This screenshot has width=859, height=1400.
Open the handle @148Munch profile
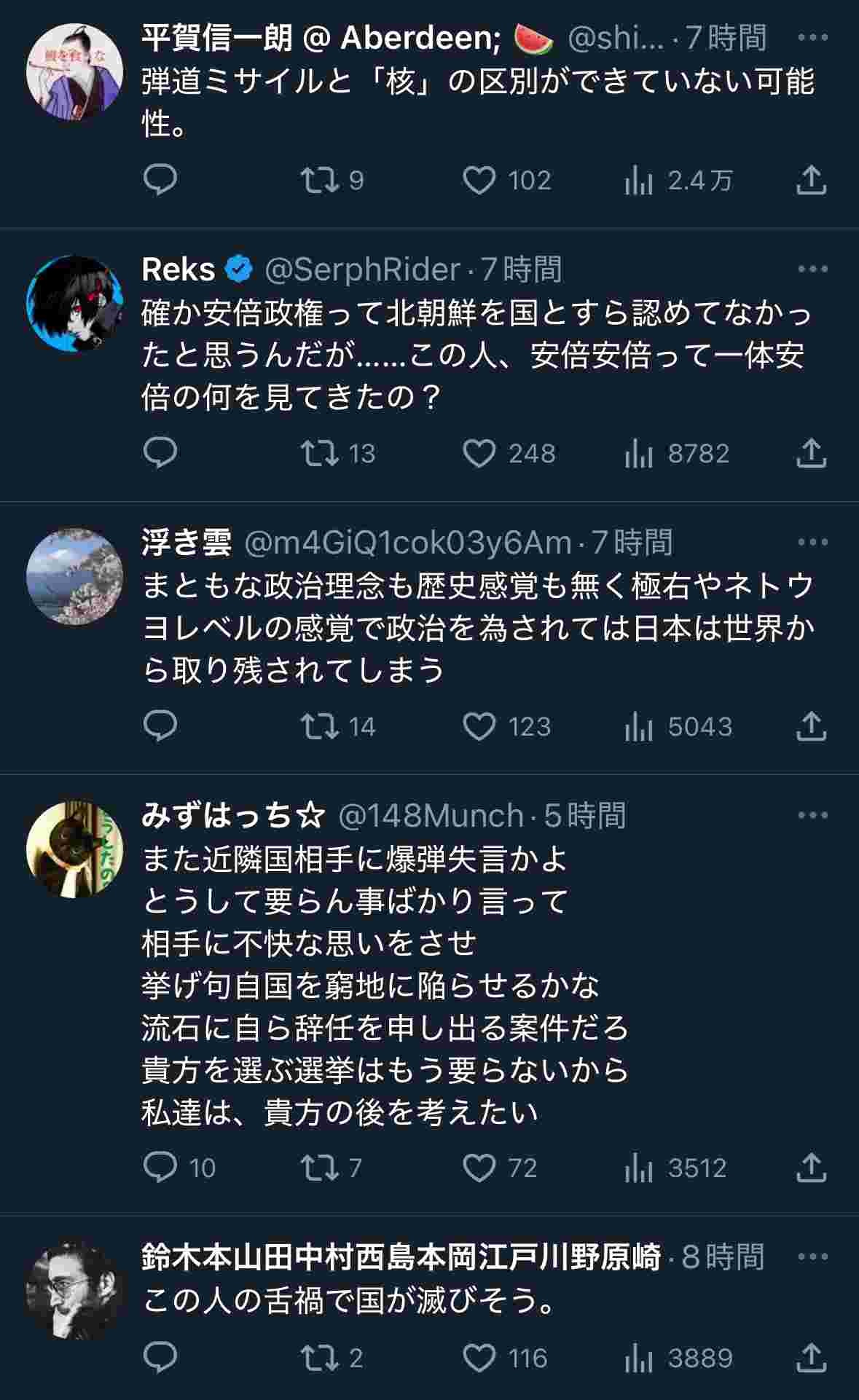pos(431,816)
